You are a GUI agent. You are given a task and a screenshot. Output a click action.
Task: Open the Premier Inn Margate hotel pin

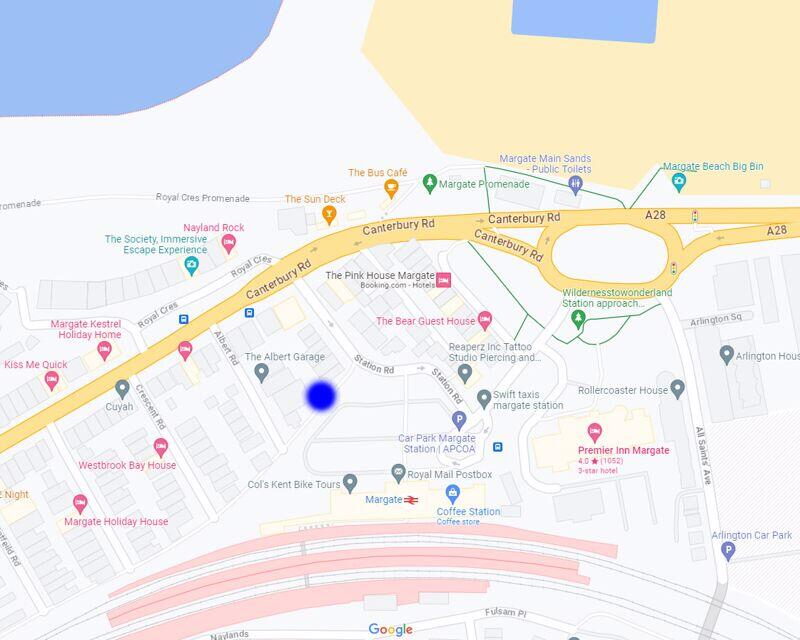(595, 432)
